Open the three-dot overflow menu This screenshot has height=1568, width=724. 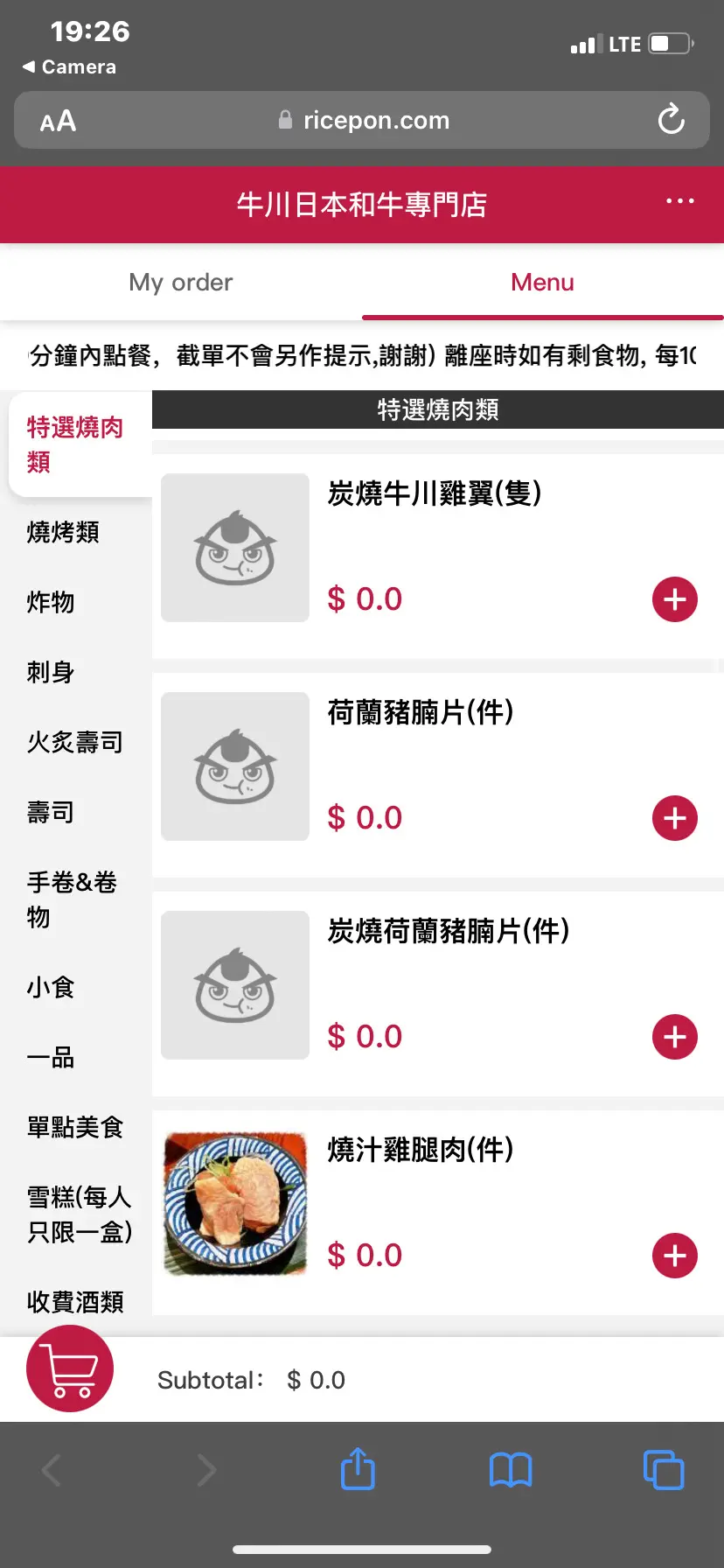point(679,201)
